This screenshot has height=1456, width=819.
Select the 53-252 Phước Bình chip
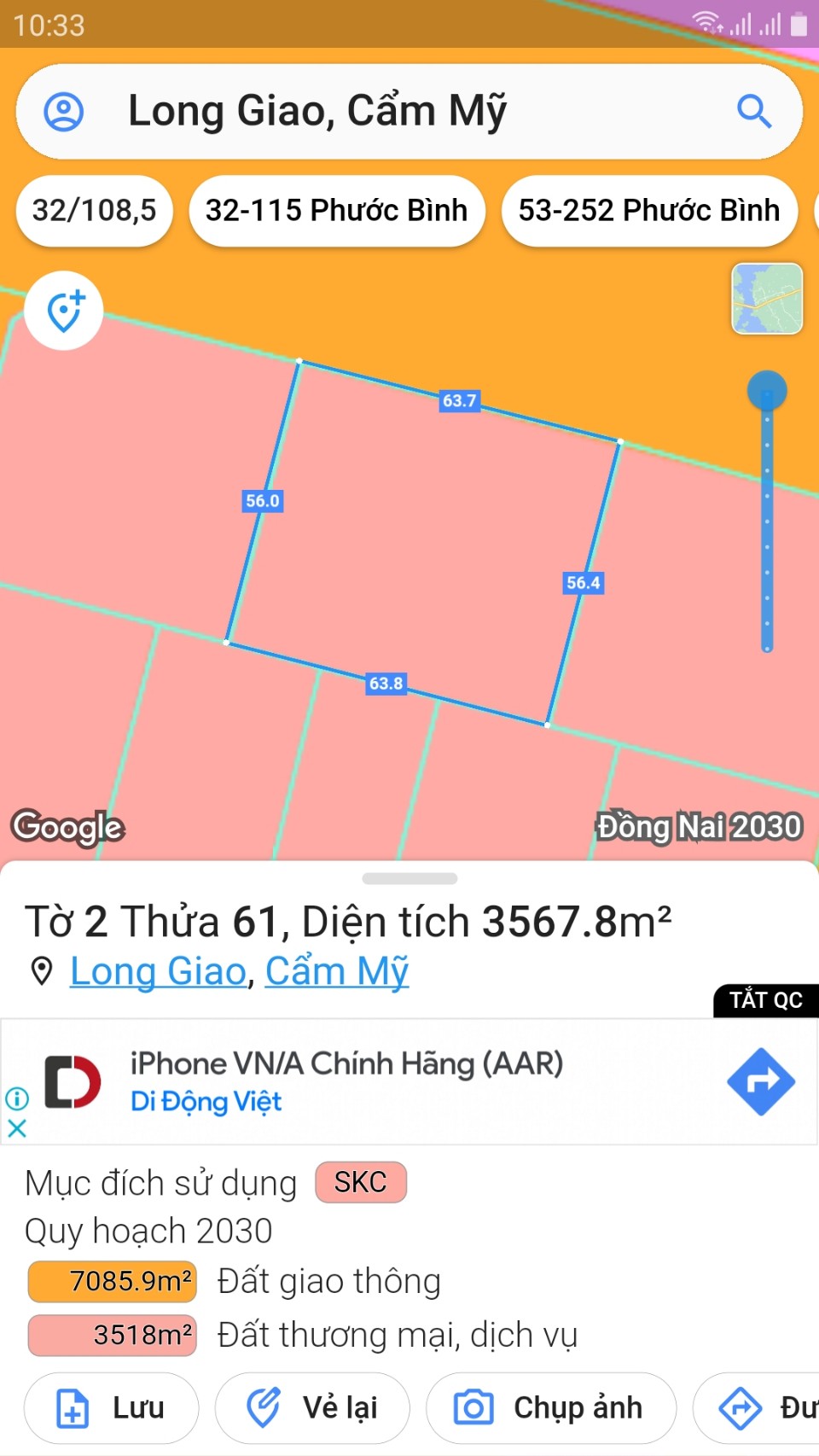pos(649,210)
